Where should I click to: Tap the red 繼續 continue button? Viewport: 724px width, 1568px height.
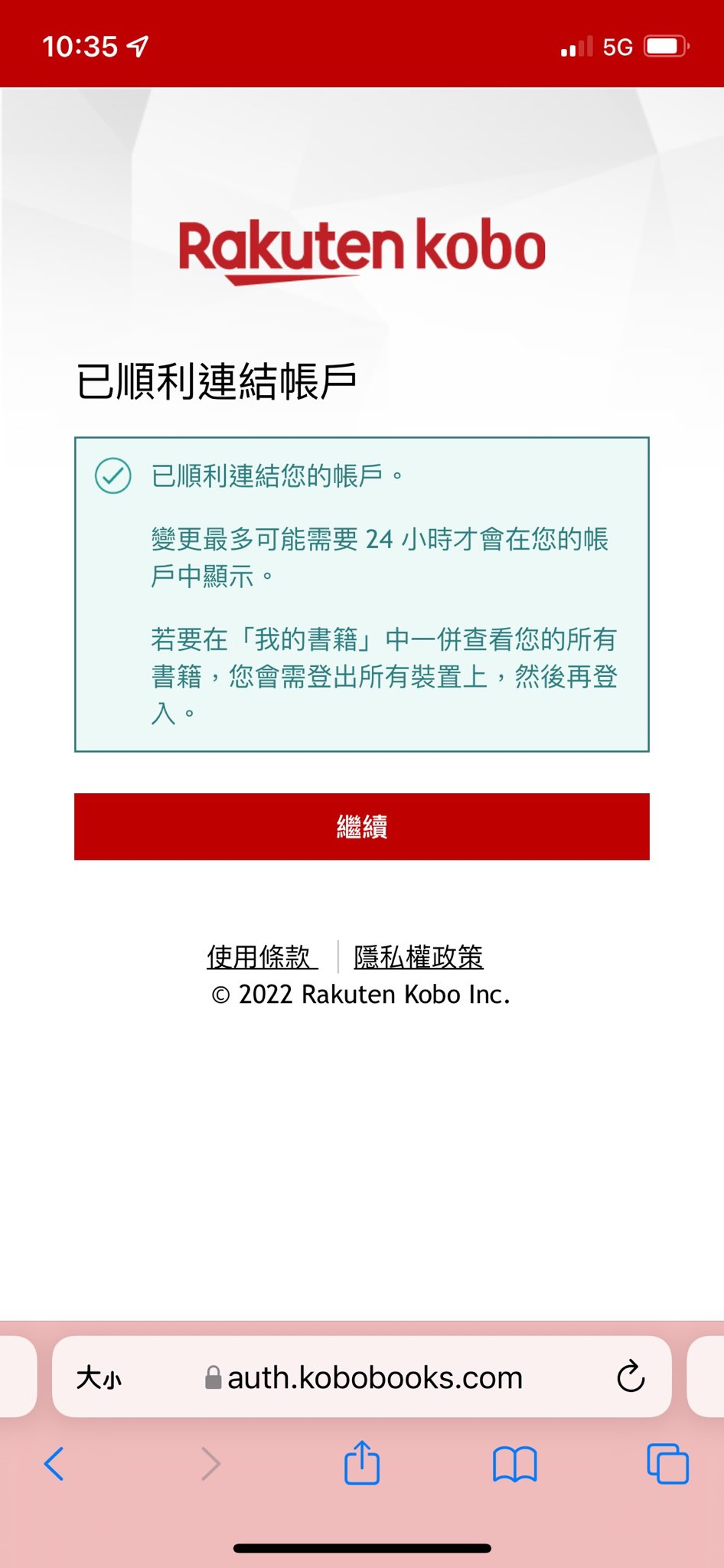click(x=361, y=826)
